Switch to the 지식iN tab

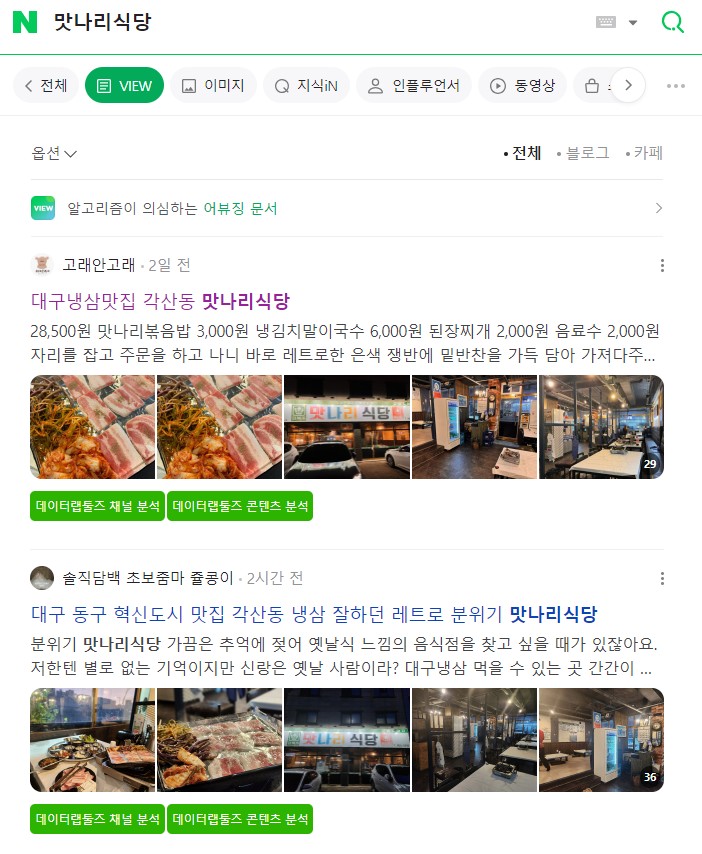point(307,86)
